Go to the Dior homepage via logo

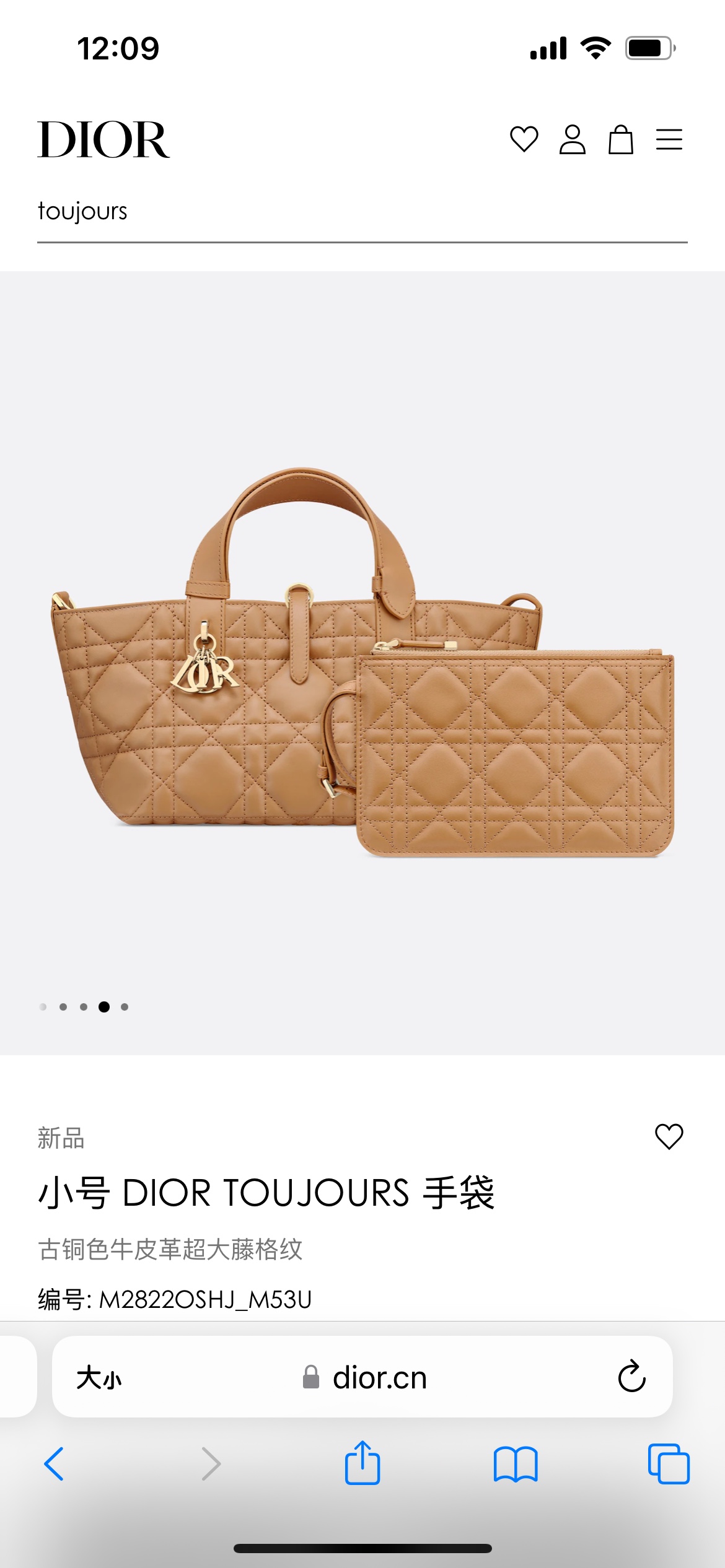point(103,140)
